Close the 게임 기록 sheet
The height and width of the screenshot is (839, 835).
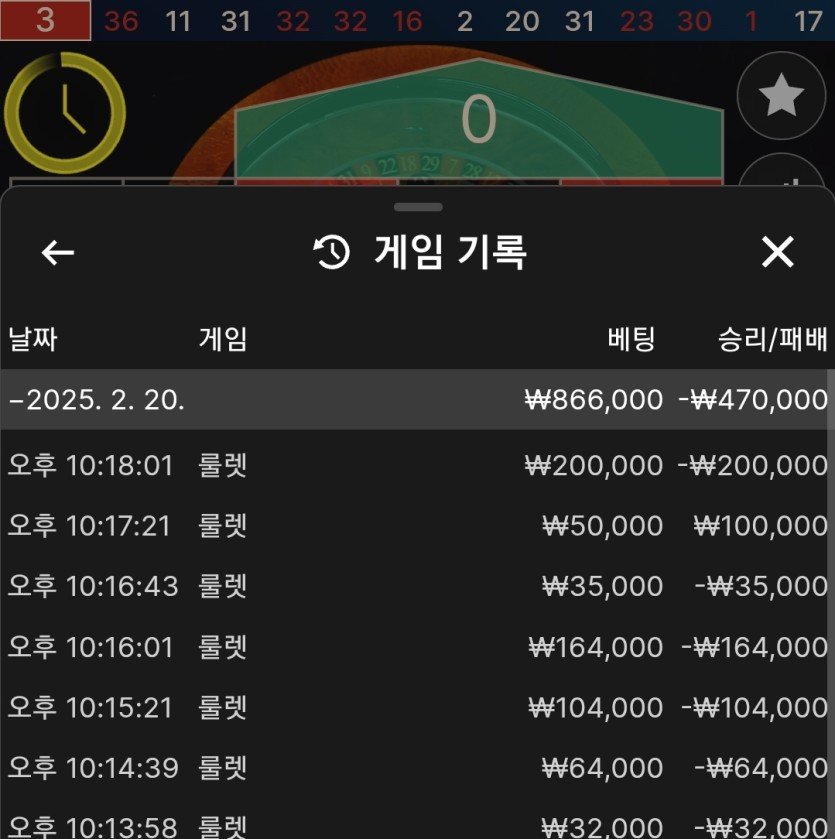[x=777, y=253]
